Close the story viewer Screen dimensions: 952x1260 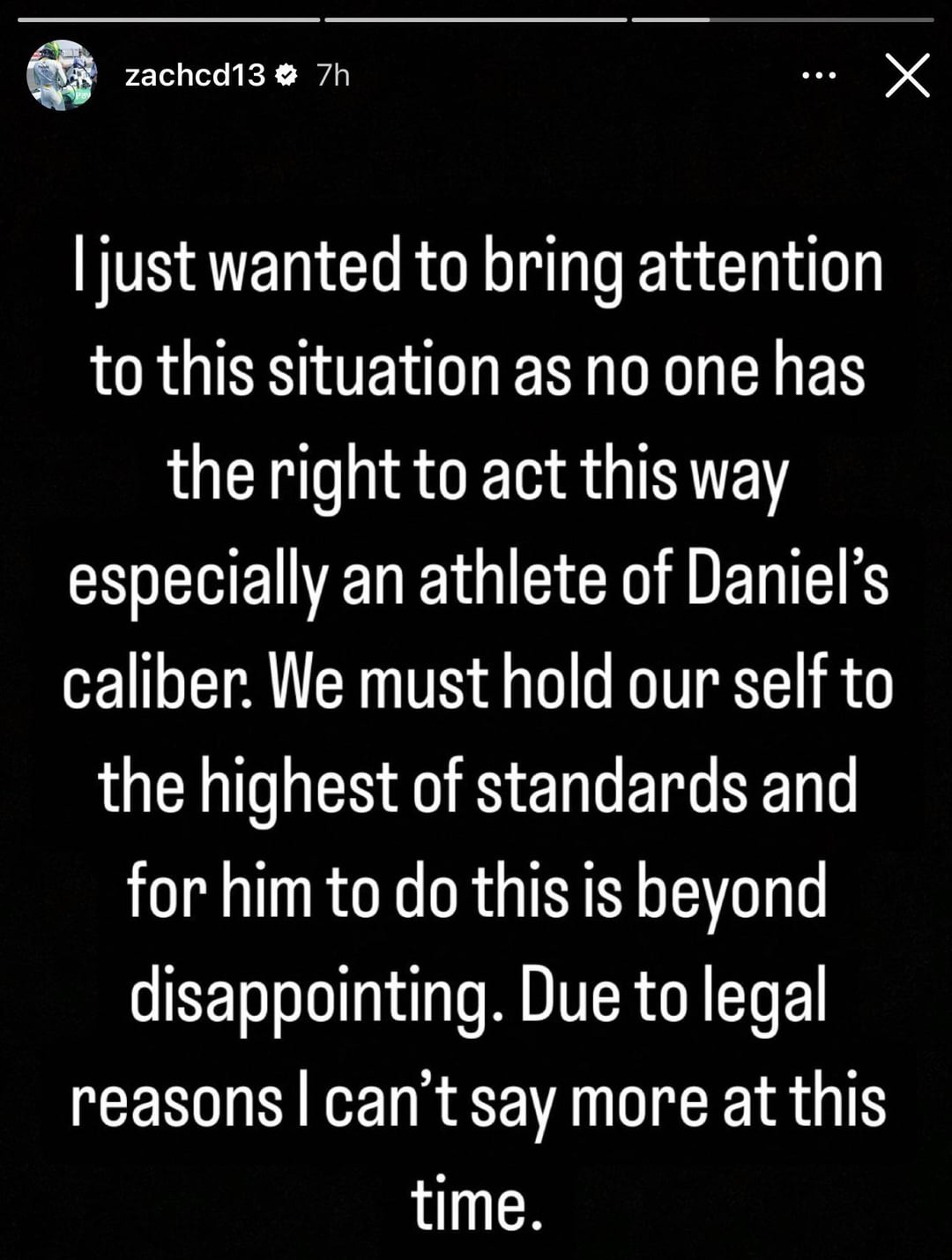click(907, 76)
